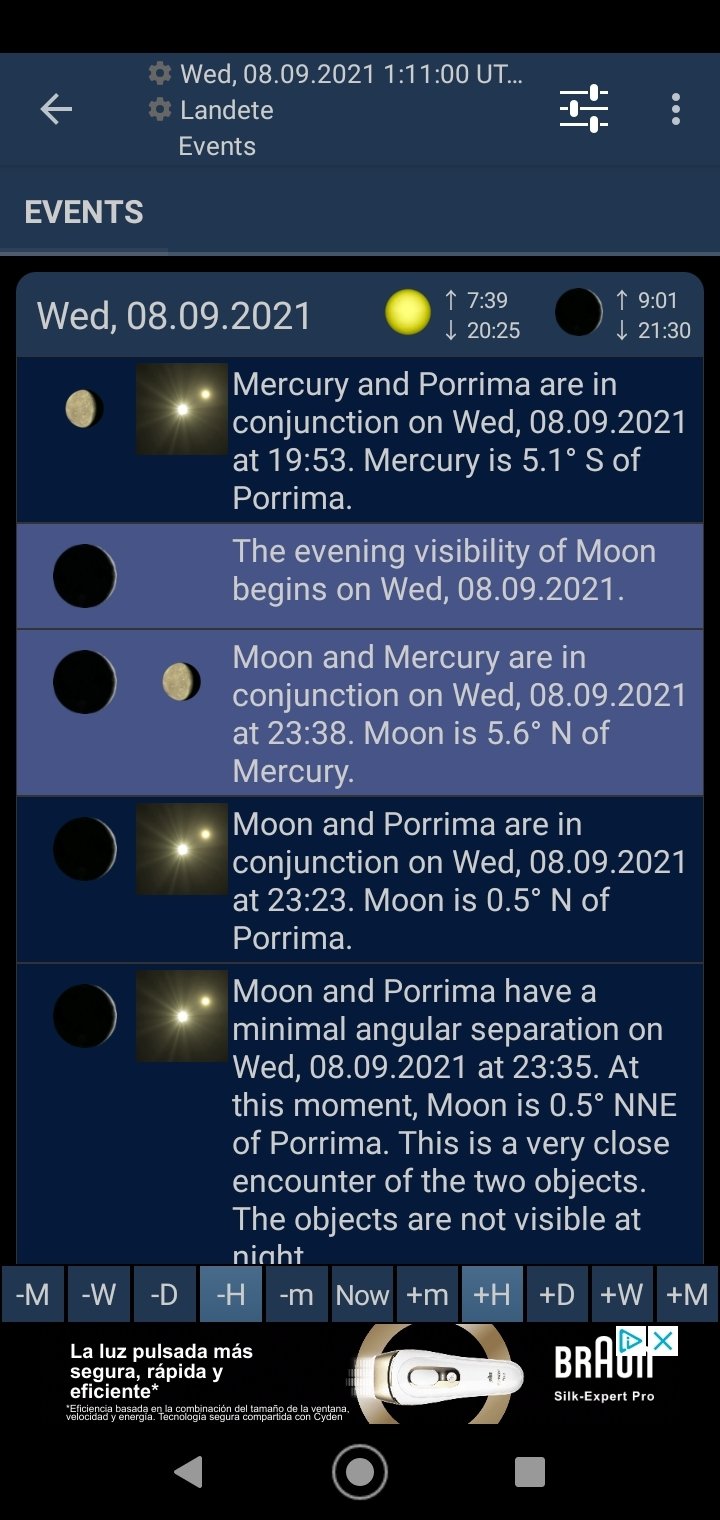Image resolution: width=720 pixels, height=1520 pixels.
Task: Step back one week with -W
Action: click(x=99, y=1295)
